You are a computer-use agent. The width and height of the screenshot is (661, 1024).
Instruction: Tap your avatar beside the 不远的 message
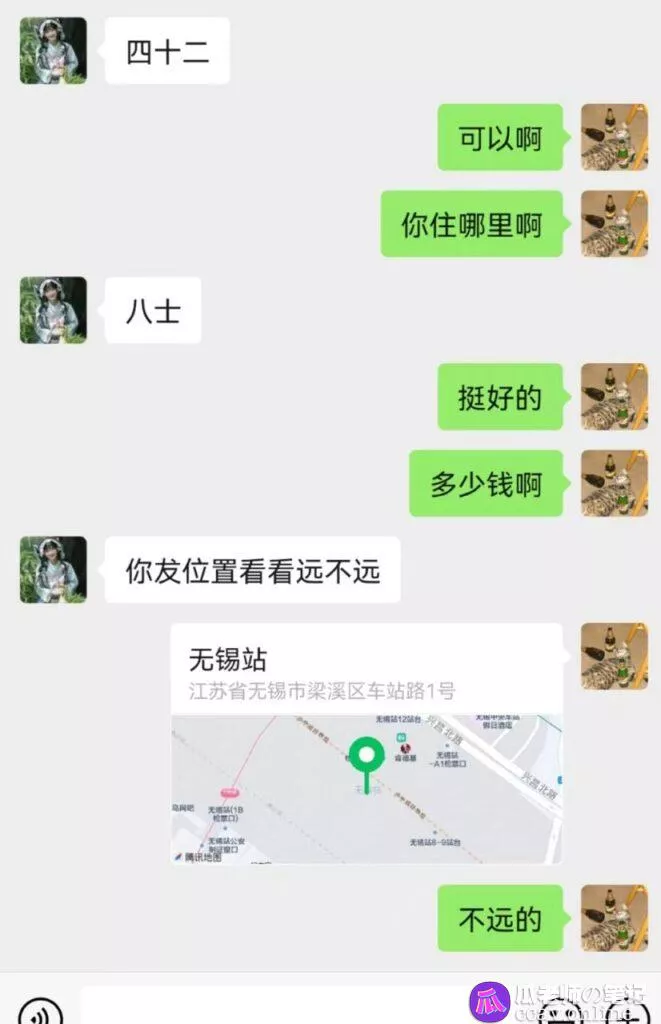point(614,917)
